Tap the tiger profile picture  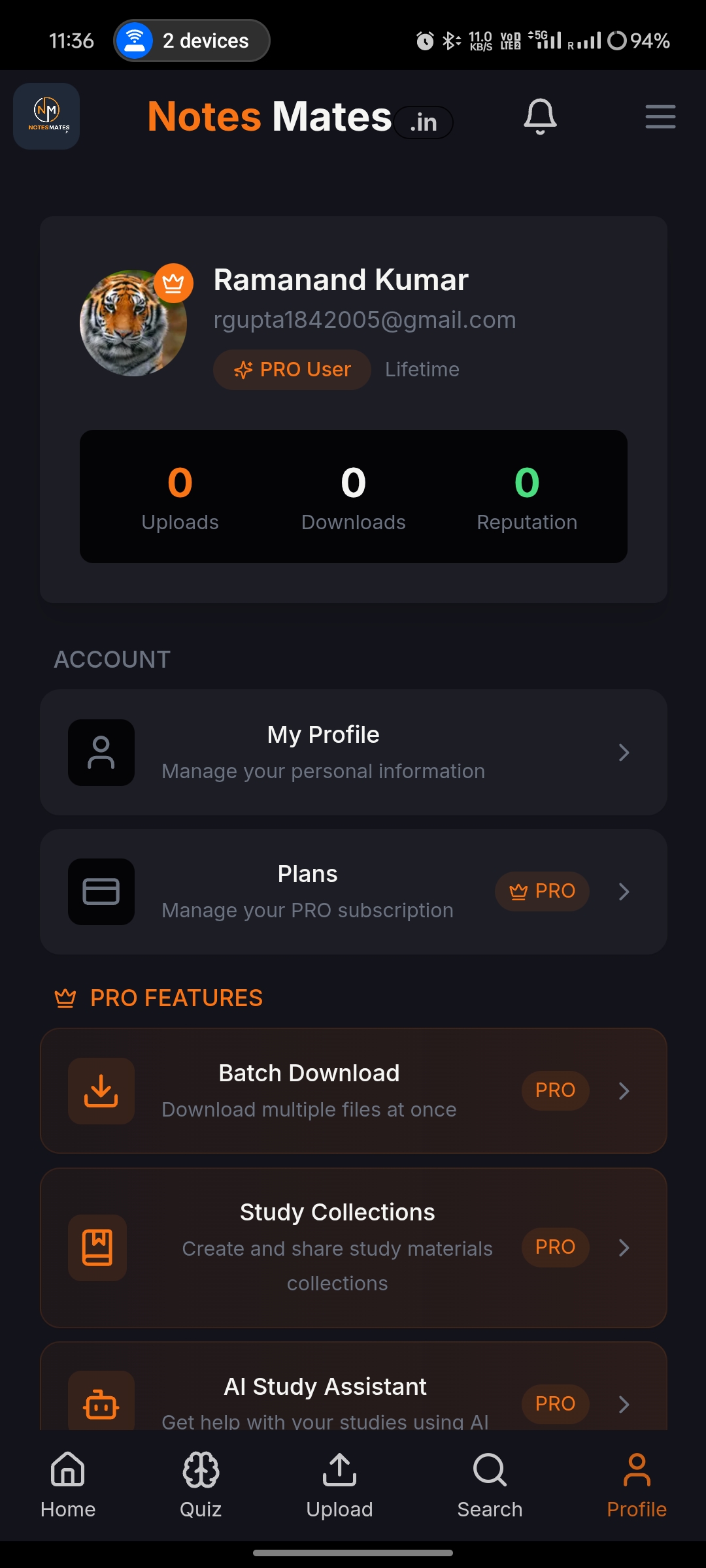click(133, 323)
